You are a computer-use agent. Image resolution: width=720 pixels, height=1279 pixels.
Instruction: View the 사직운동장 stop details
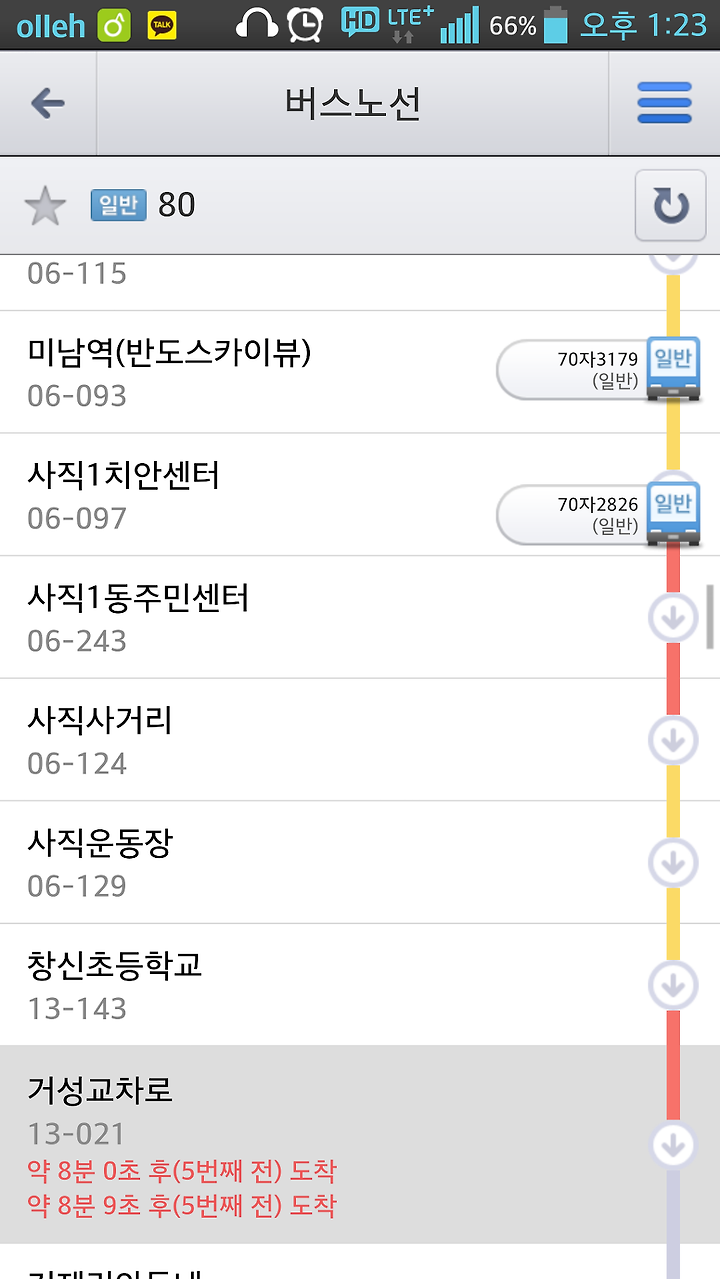click(x=360, y=862)
